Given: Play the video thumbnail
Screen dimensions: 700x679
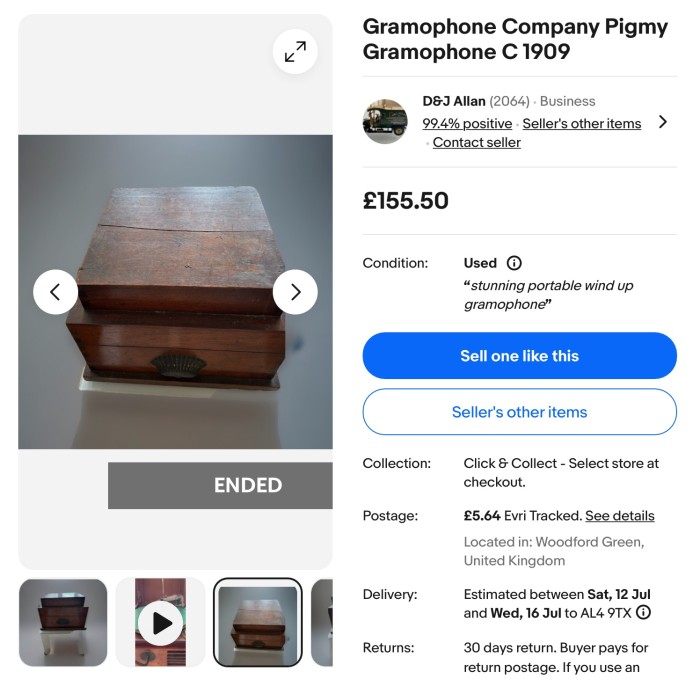Looking at the screenshot, I should (160, 623).
